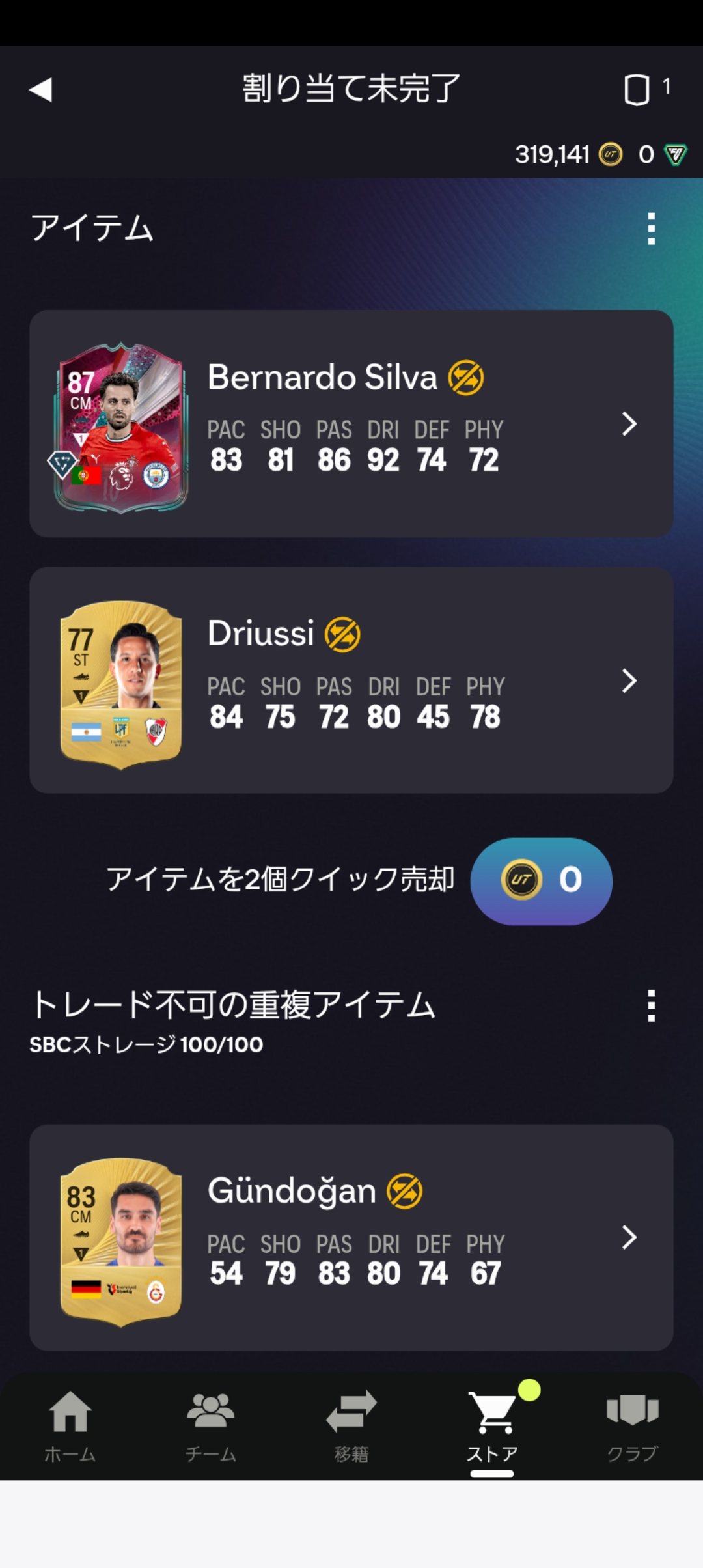Image resolution: width=703 pixels, height=1568 pixels.
Task: Open the Driussi player card
Action: coord(351,680)
